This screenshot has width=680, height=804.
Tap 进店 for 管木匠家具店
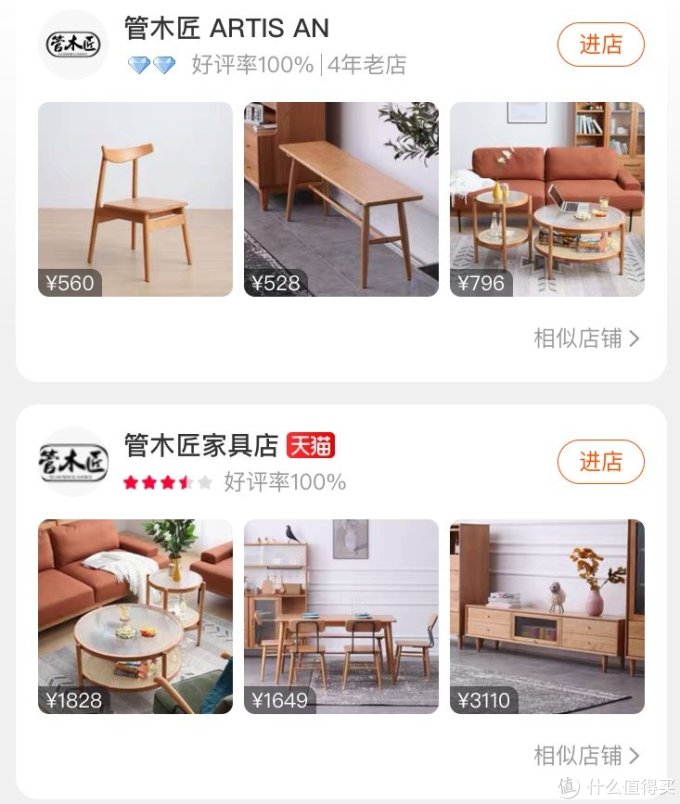(600, 461)
